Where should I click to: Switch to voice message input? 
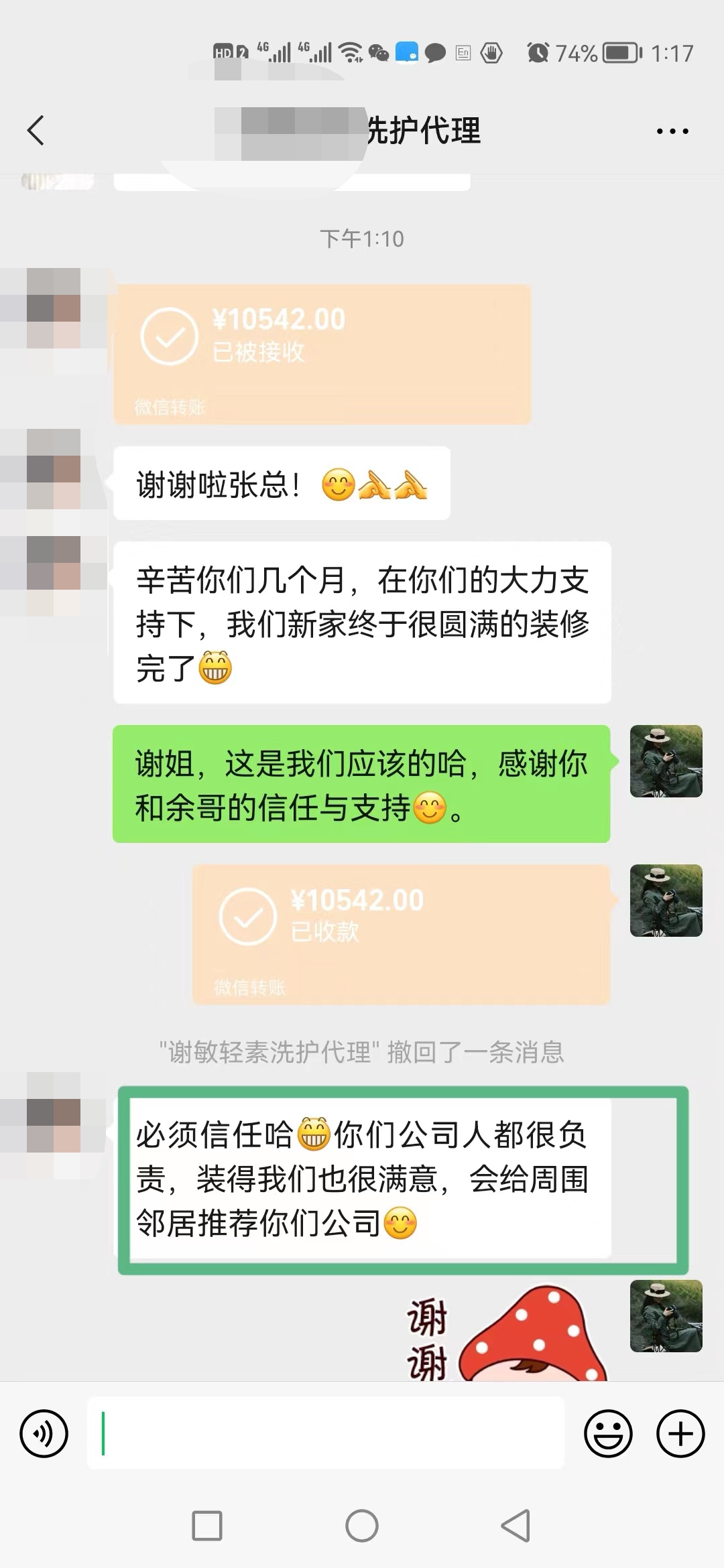(44, 1433)
